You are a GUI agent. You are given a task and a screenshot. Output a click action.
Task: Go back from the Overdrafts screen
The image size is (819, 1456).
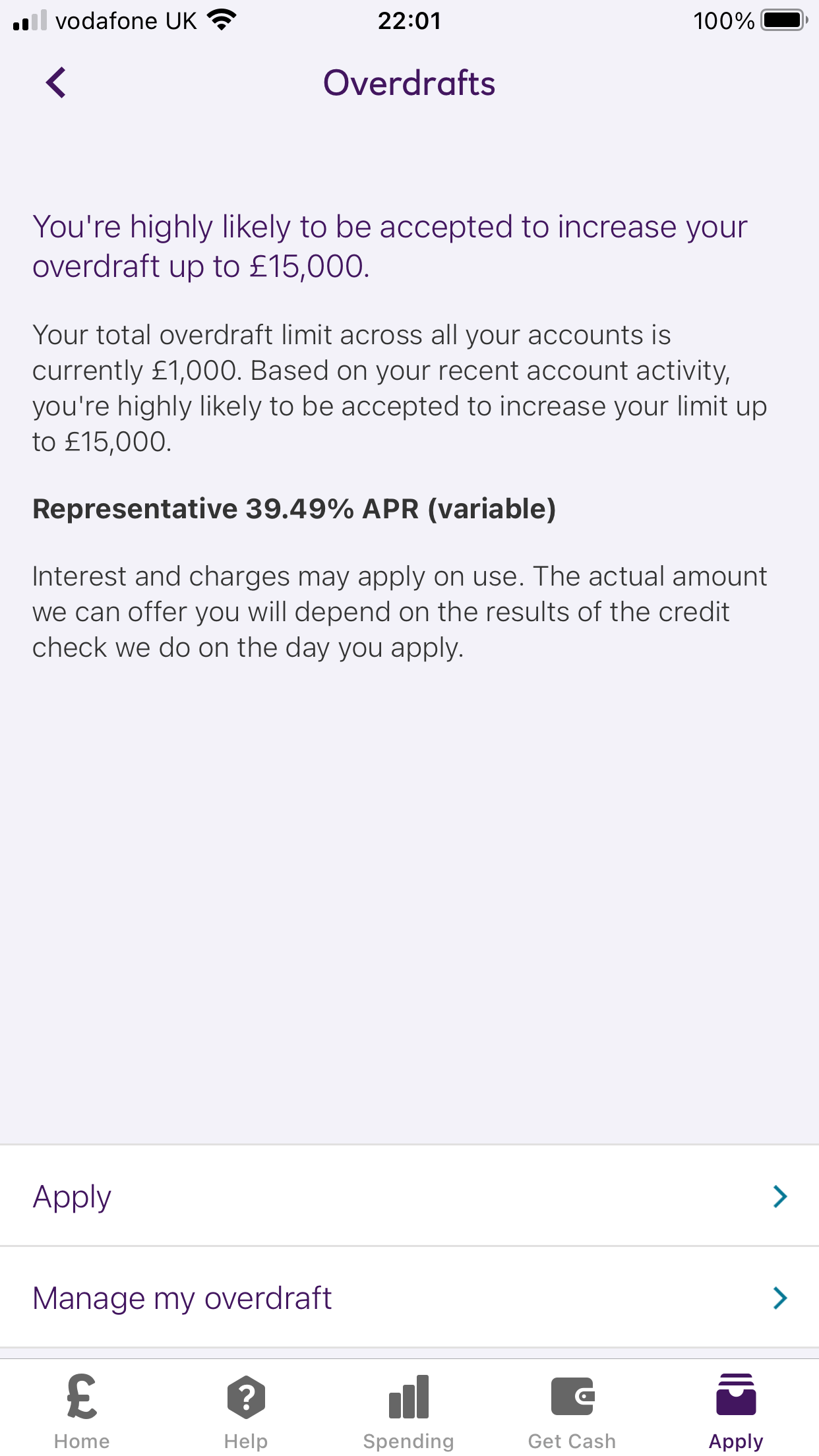pos(56,83)
